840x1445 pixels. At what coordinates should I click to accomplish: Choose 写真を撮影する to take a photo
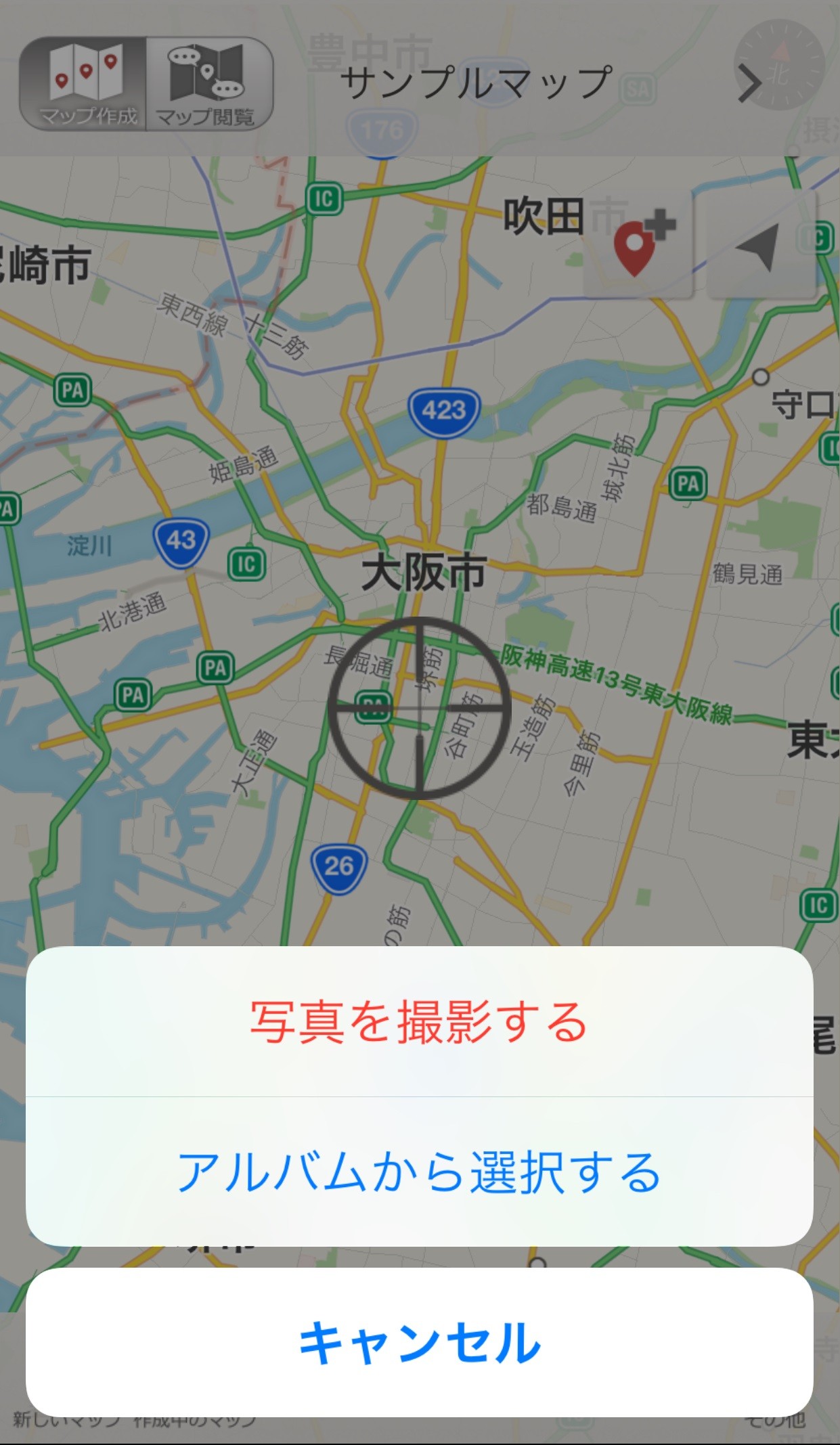pyautogui.click(x=419, y=1022)
